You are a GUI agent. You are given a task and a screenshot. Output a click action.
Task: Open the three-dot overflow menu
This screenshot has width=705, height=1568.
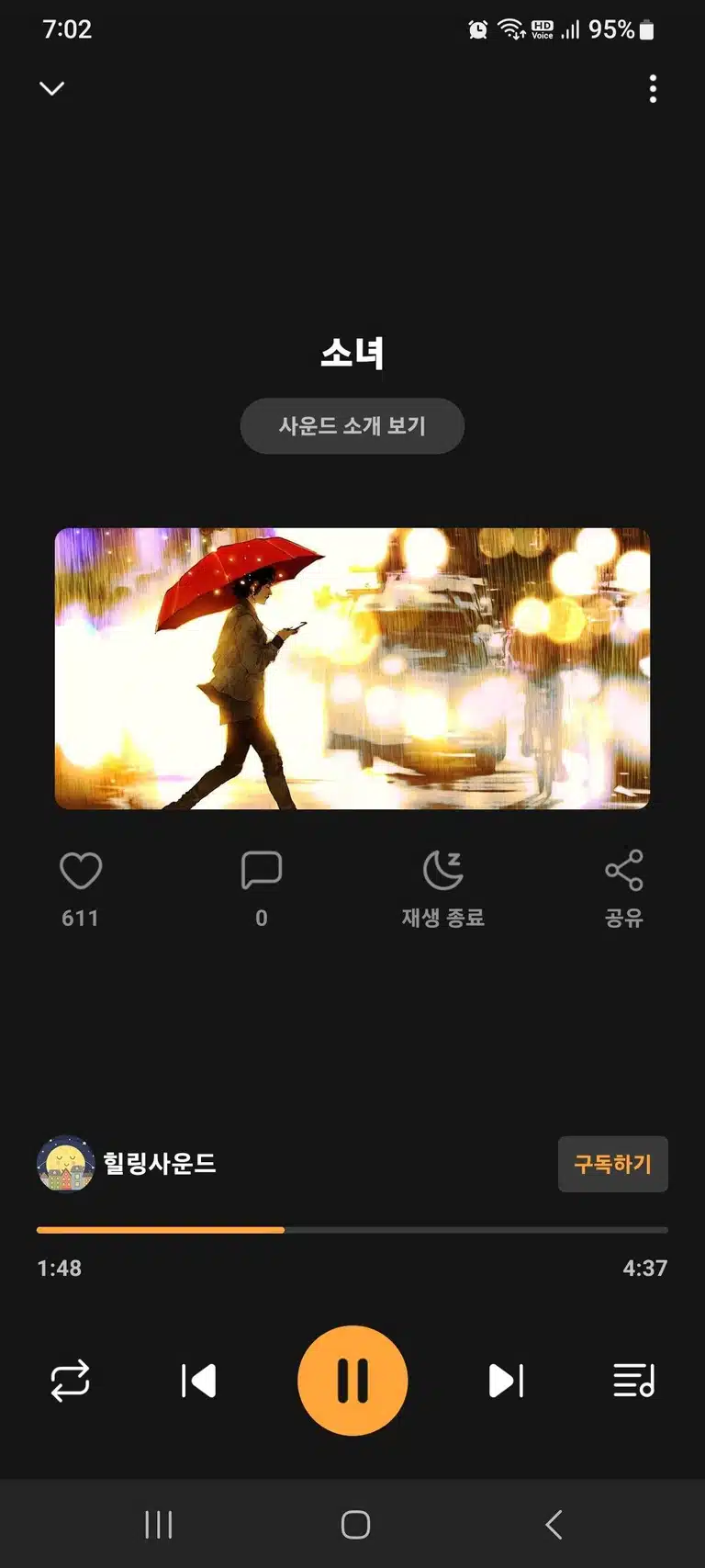653,89
